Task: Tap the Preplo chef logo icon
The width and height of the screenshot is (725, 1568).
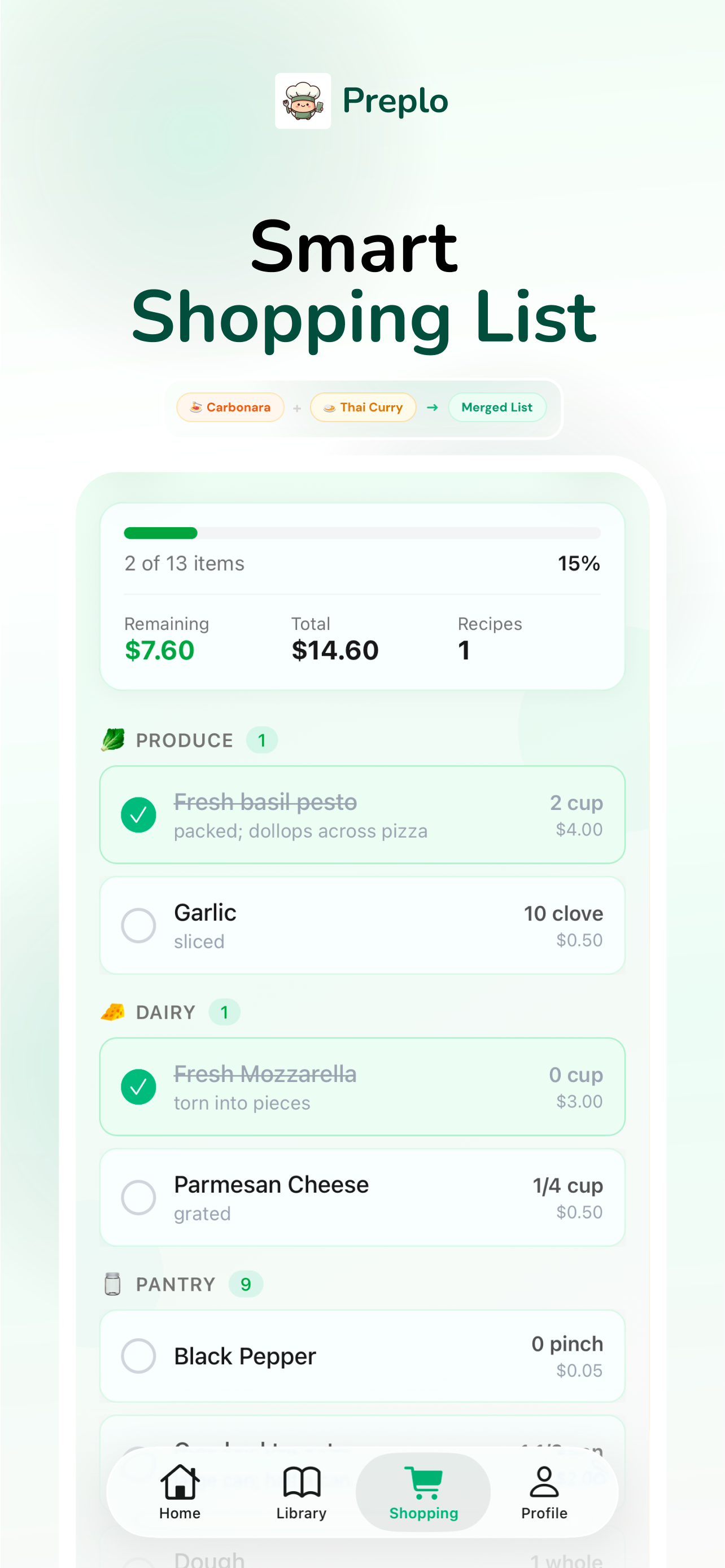Action: click(x=303, y=100)
